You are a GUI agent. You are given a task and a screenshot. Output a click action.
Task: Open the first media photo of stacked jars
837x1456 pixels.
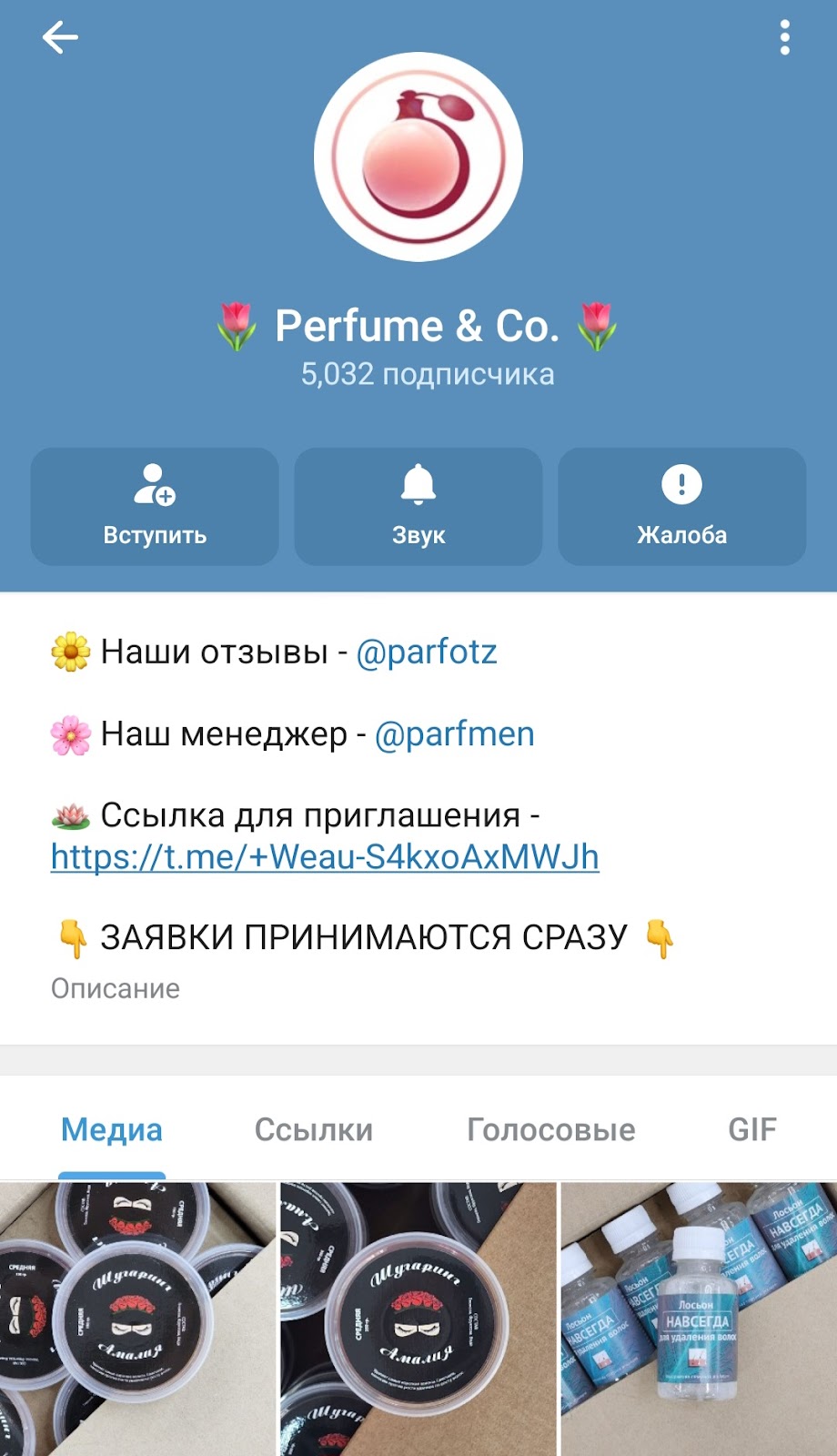[137, 1319]
